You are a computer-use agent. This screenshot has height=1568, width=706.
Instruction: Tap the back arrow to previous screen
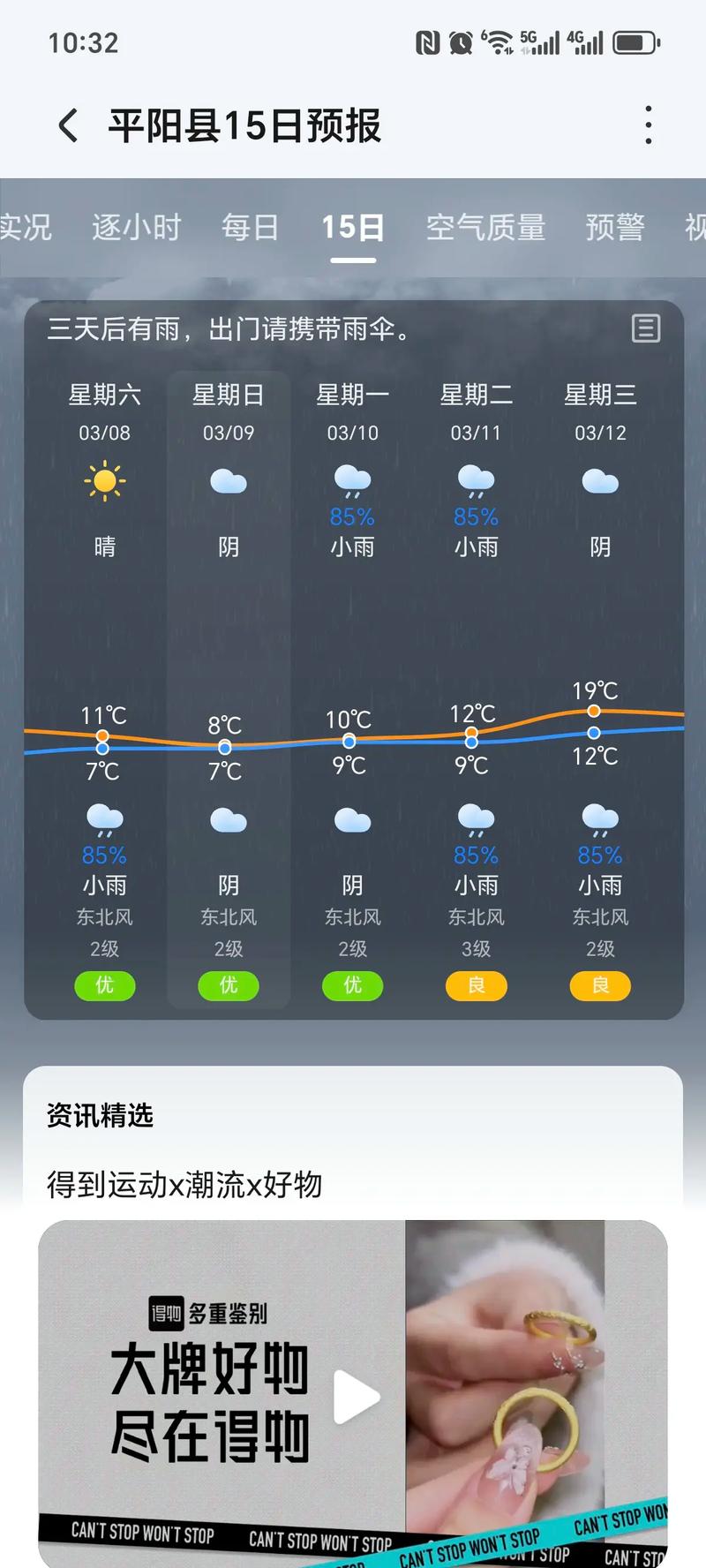coord(69,125)
